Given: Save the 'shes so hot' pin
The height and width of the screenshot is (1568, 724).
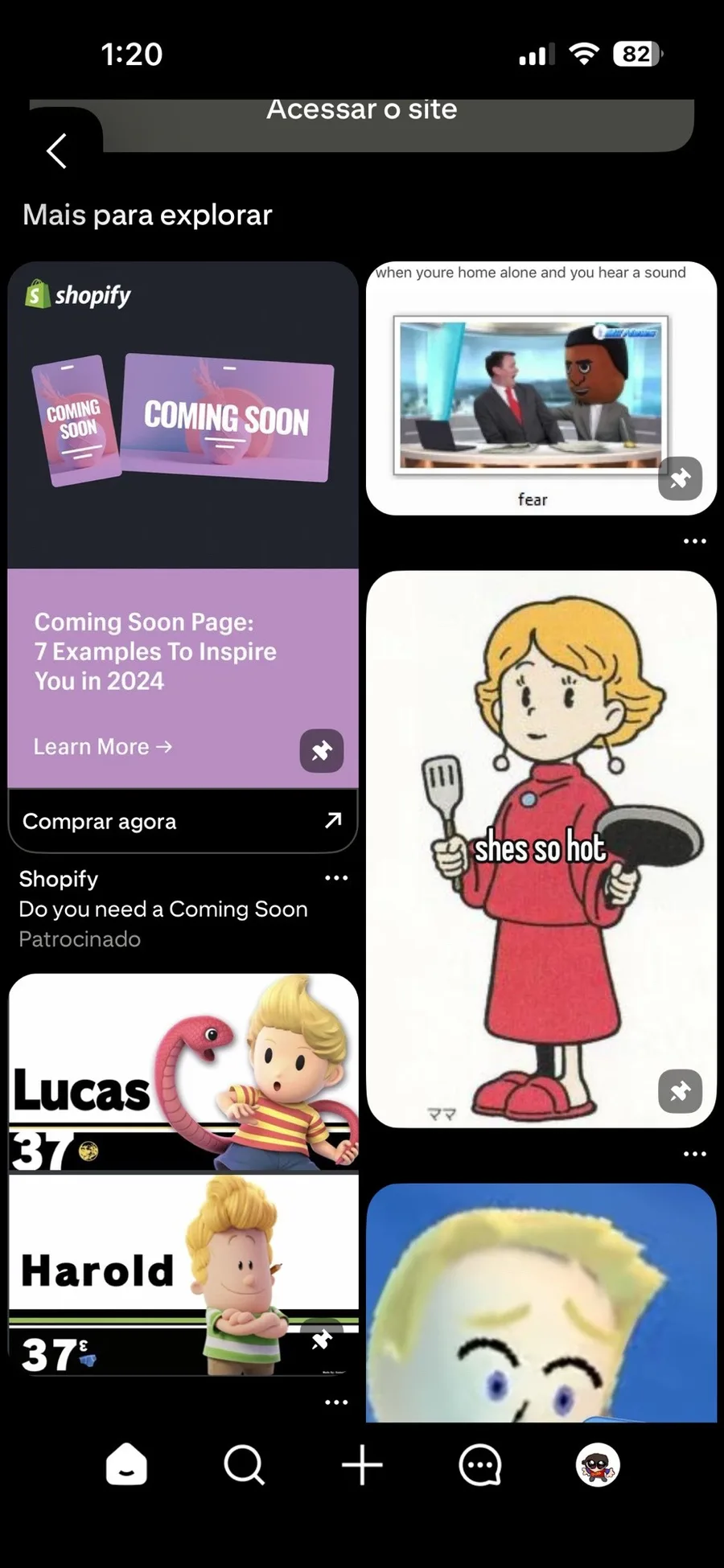Looking at the screenshot, I should click(681, 1091).
